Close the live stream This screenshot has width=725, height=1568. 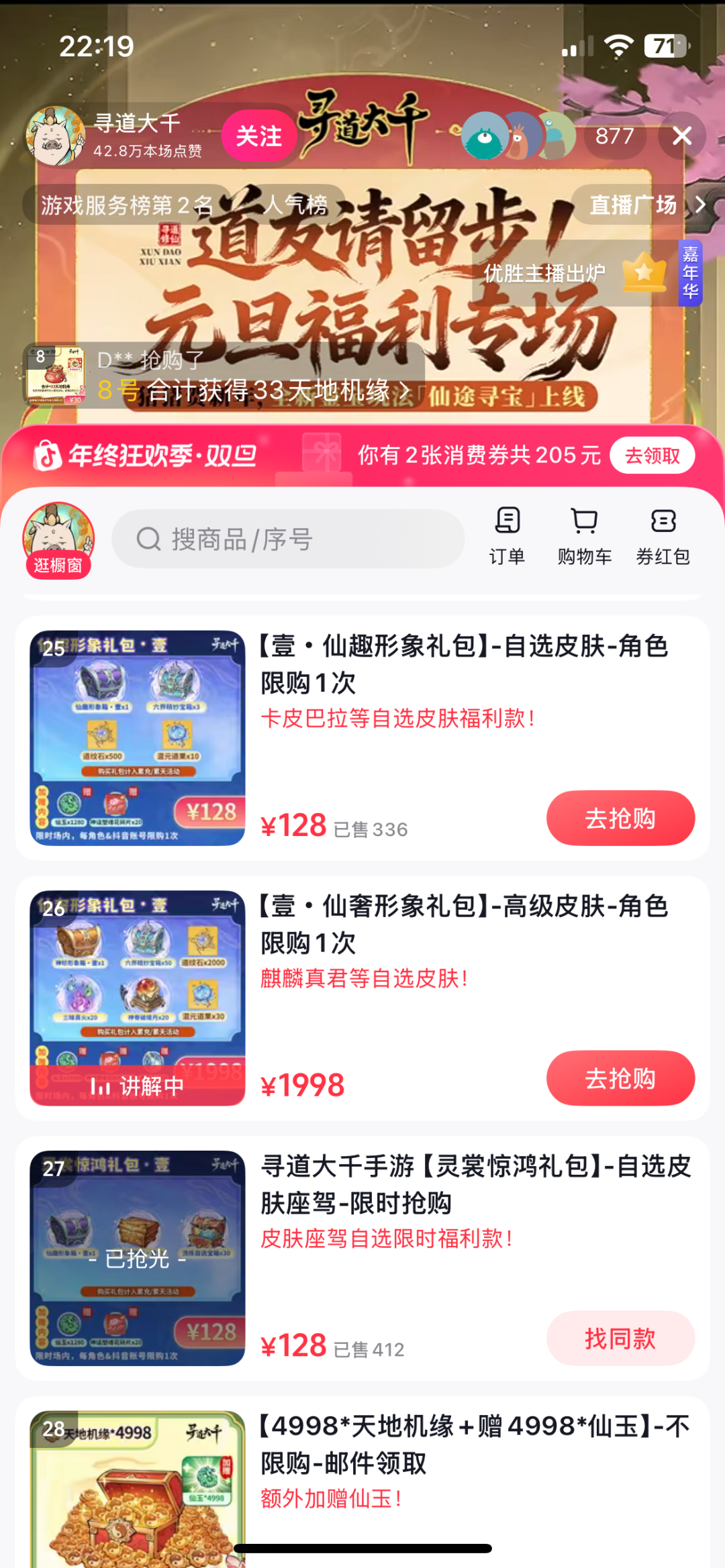pyautogui.click(x=682, y=136)
